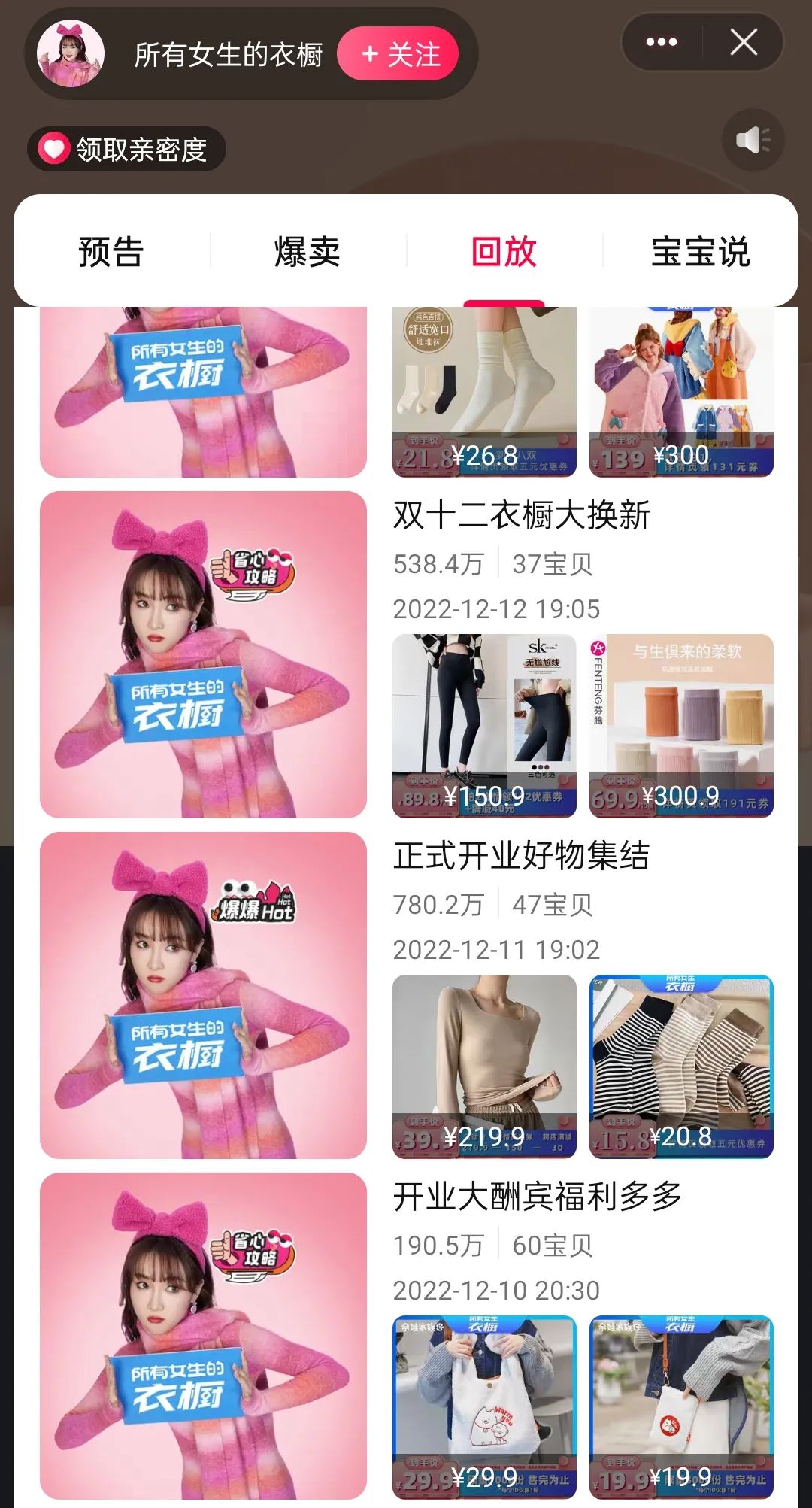Switch to the 预告 tab
The image size is (812, 1508).
click(x=111, y=251)
